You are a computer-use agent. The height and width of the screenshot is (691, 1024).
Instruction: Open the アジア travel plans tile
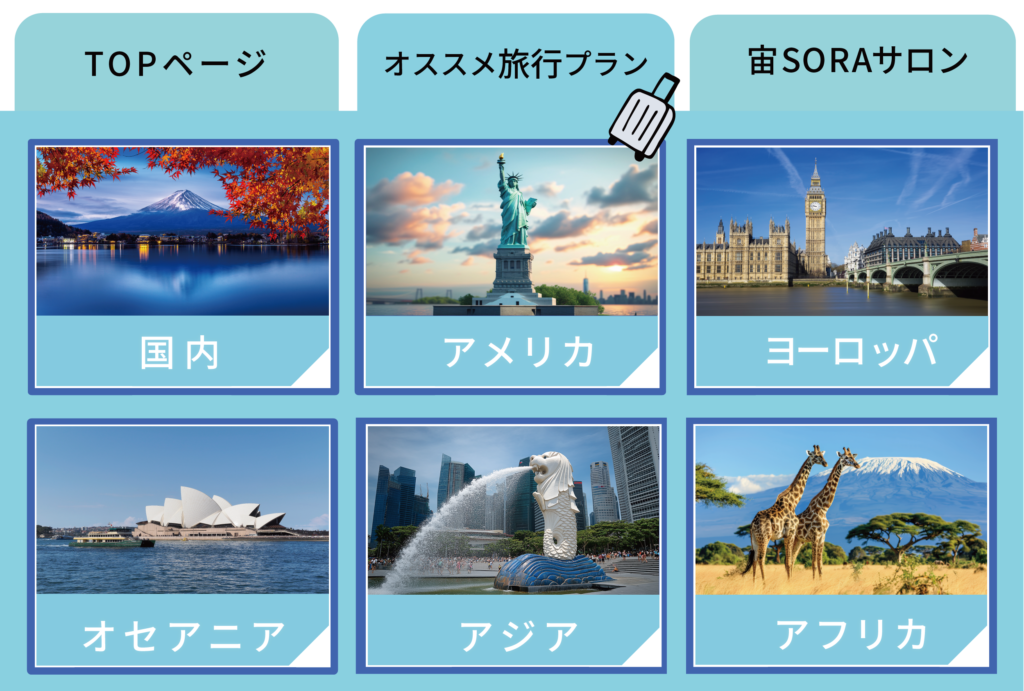tap(511, 546)
